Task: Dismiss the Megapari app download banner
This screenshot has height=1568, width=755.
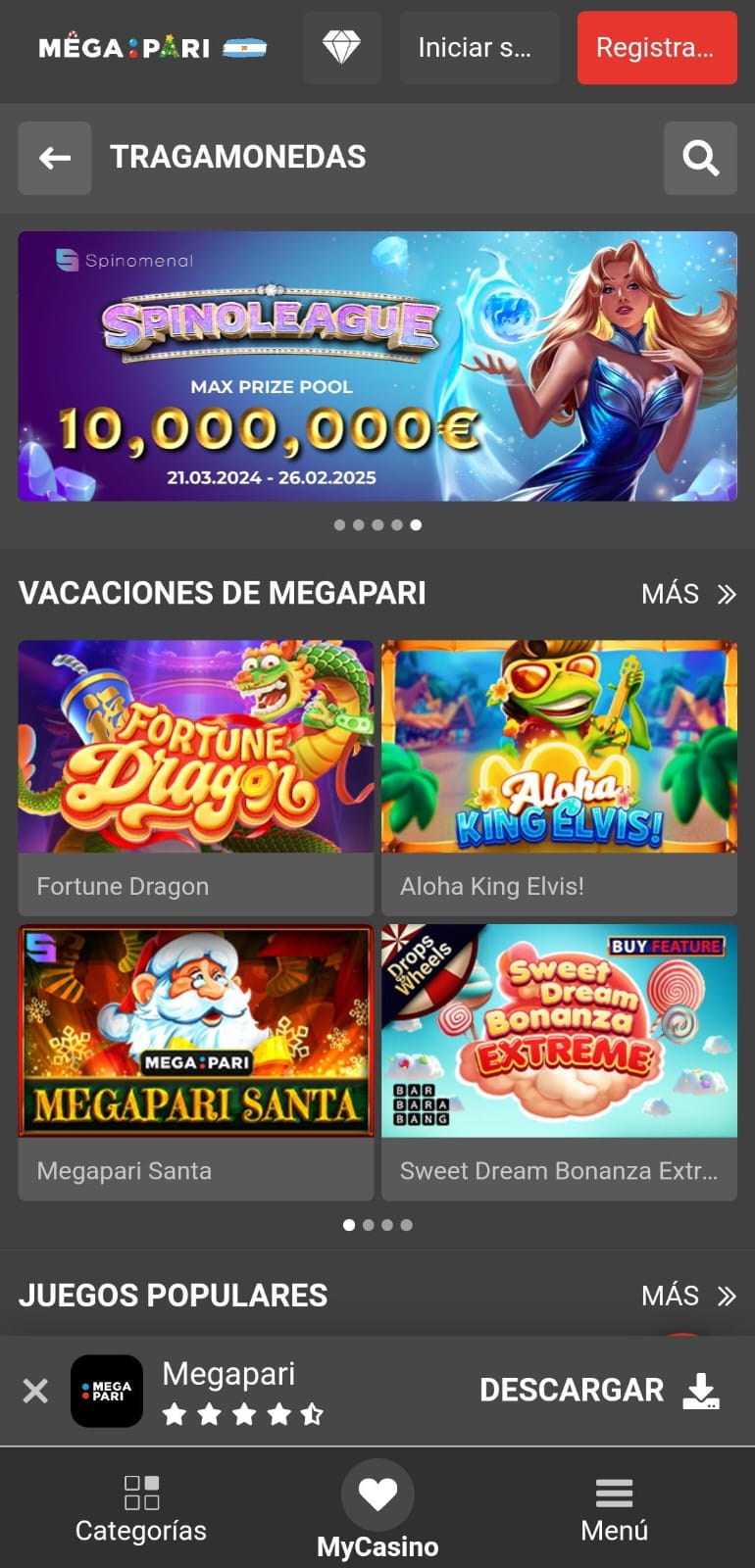Action: coord(35,1390)
